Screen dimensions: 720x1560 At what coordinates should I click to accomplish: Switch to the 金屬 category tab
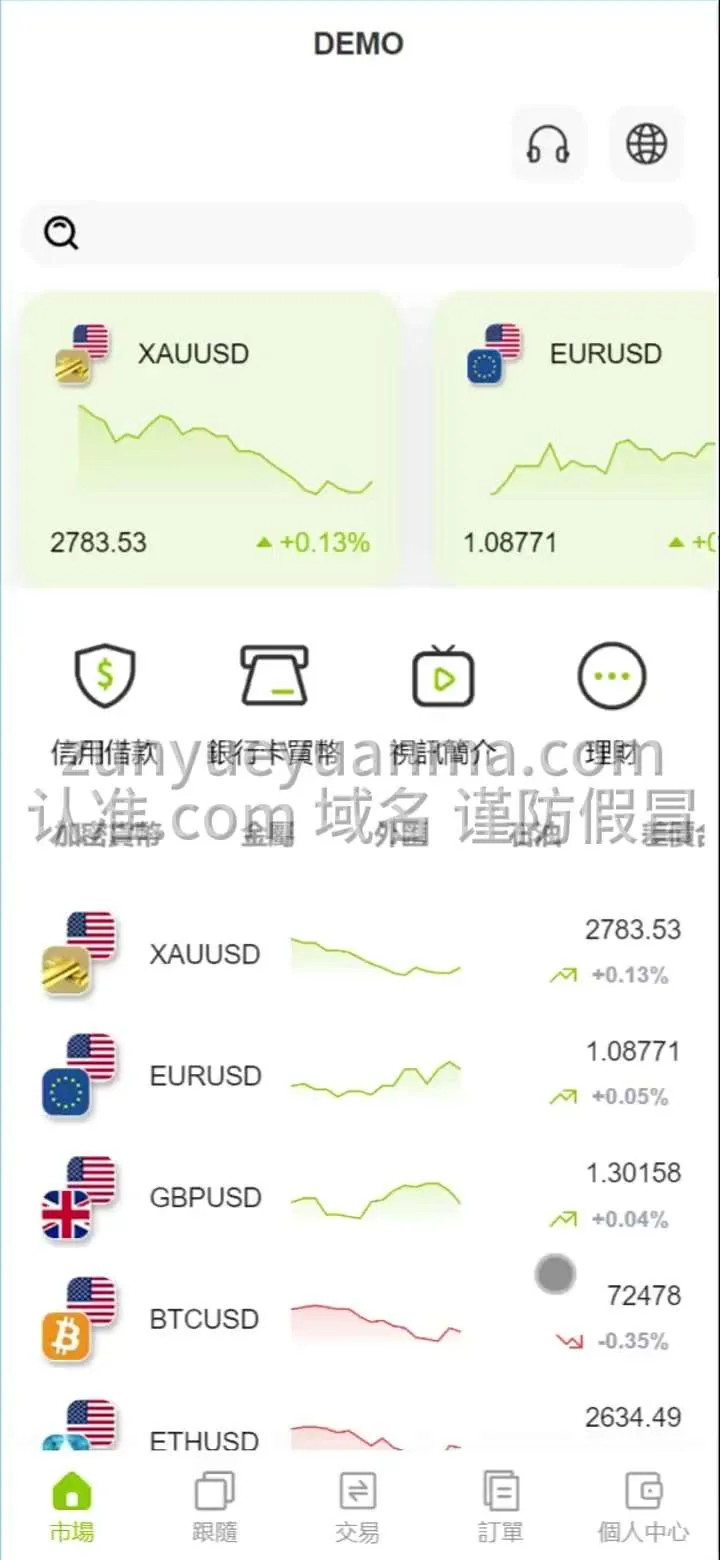point(268,833)
